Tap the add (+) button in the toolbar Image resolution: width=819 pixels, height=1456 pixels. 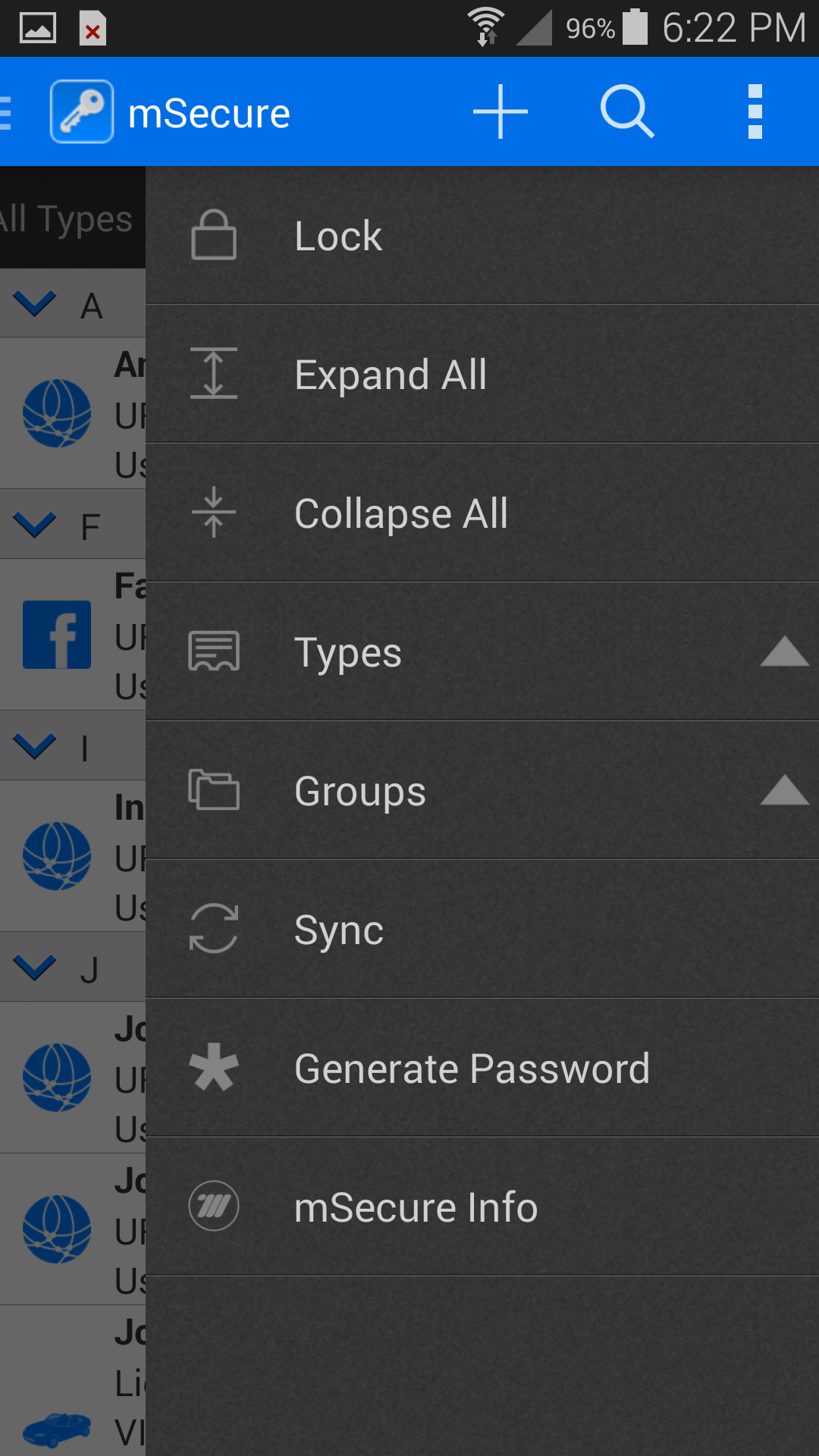(500, 111)
